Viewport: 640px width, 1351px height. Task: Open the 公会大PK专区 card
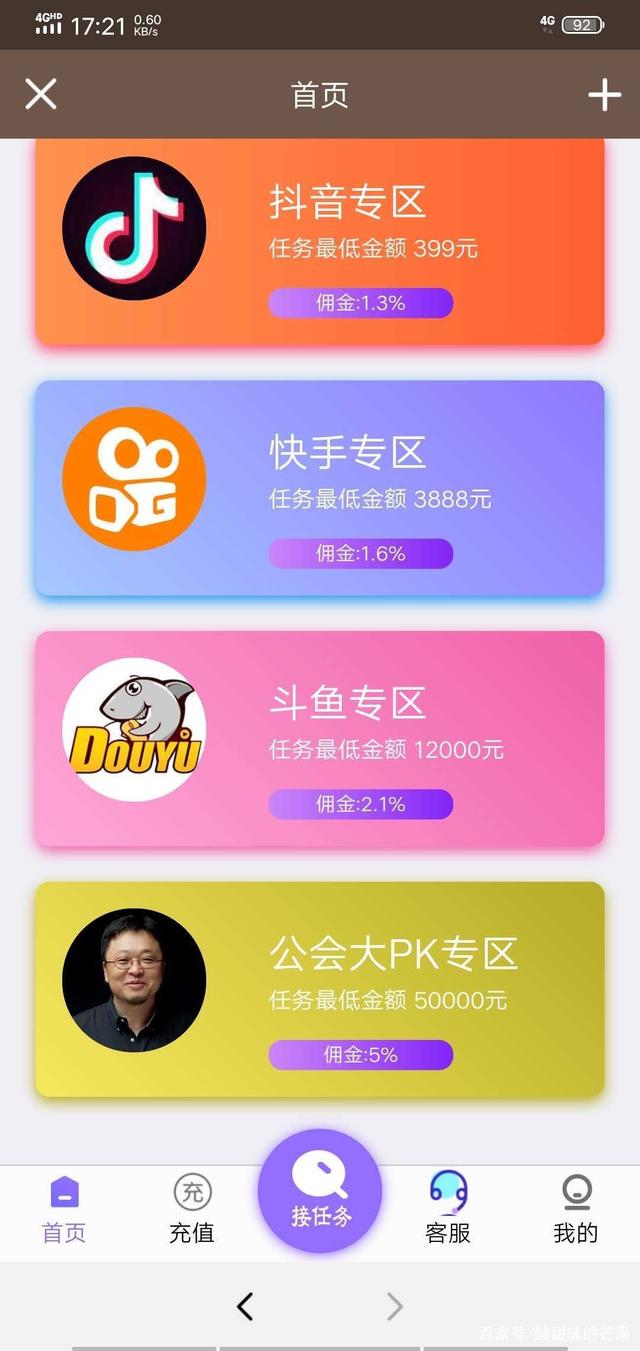pyautogui.click(x=320, y=989)
